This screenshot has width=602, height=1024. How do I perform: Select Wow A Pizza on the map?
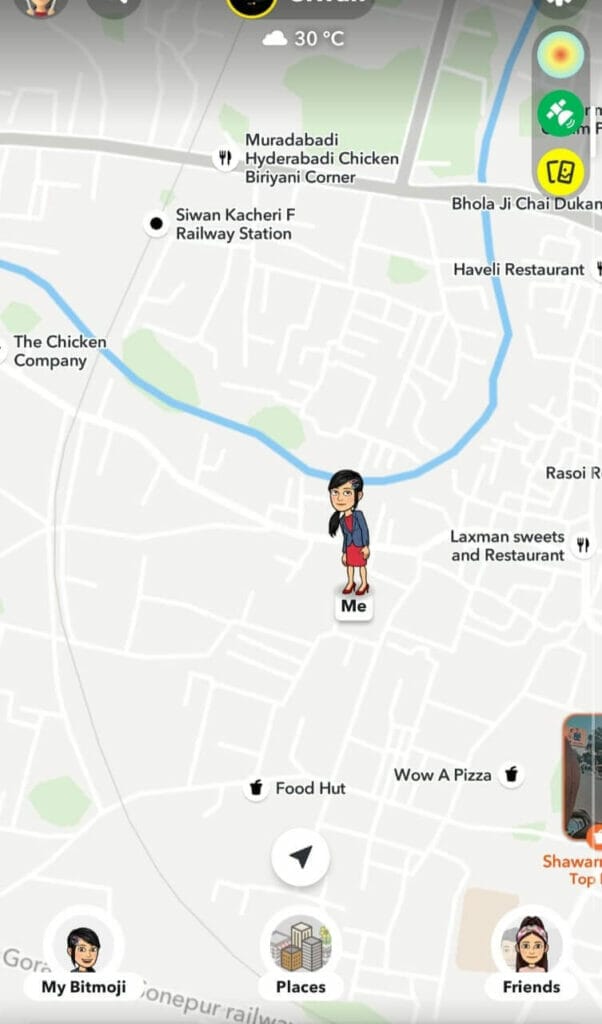(511, 774)
